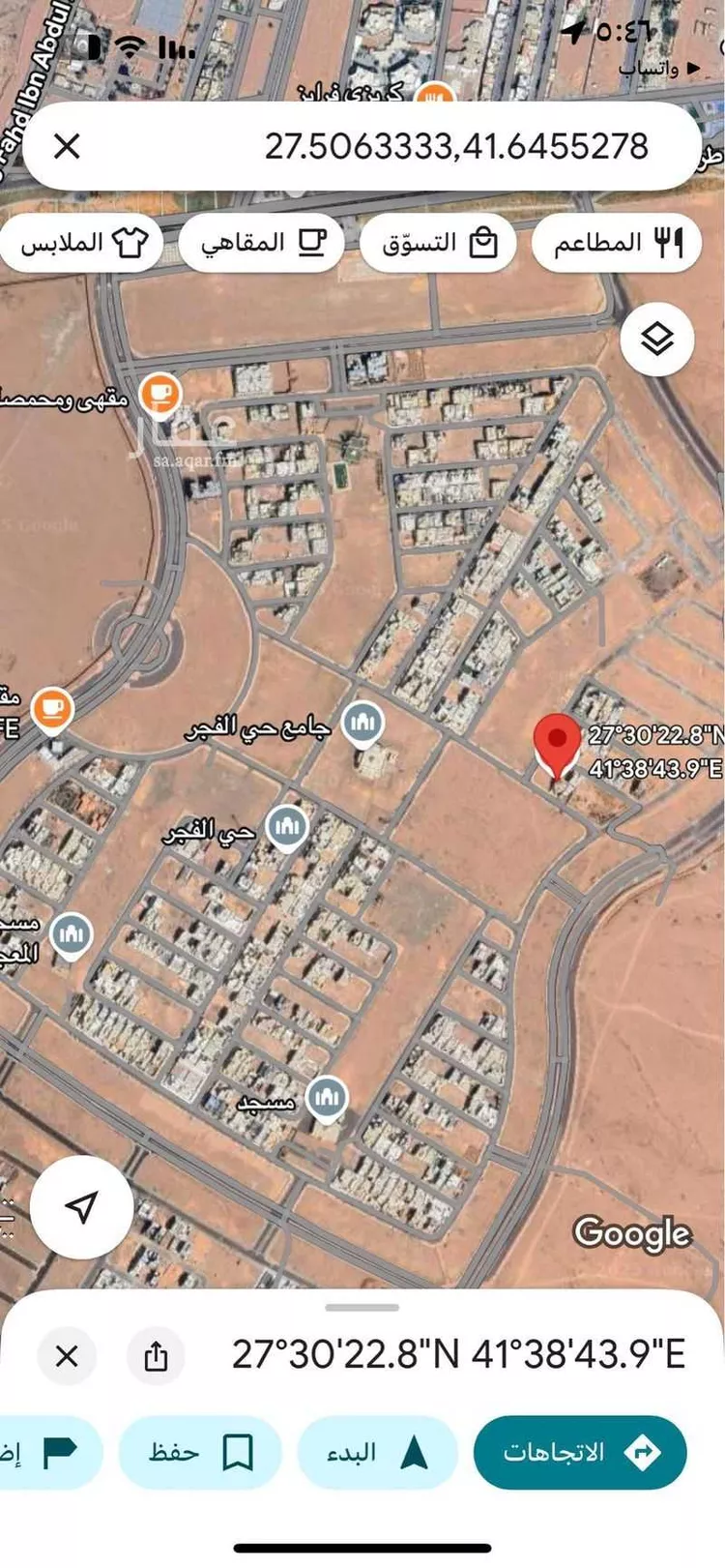Start navigation with البدء button
The width and height of the screenshot is (725, 1568).
coord(377,1451)
